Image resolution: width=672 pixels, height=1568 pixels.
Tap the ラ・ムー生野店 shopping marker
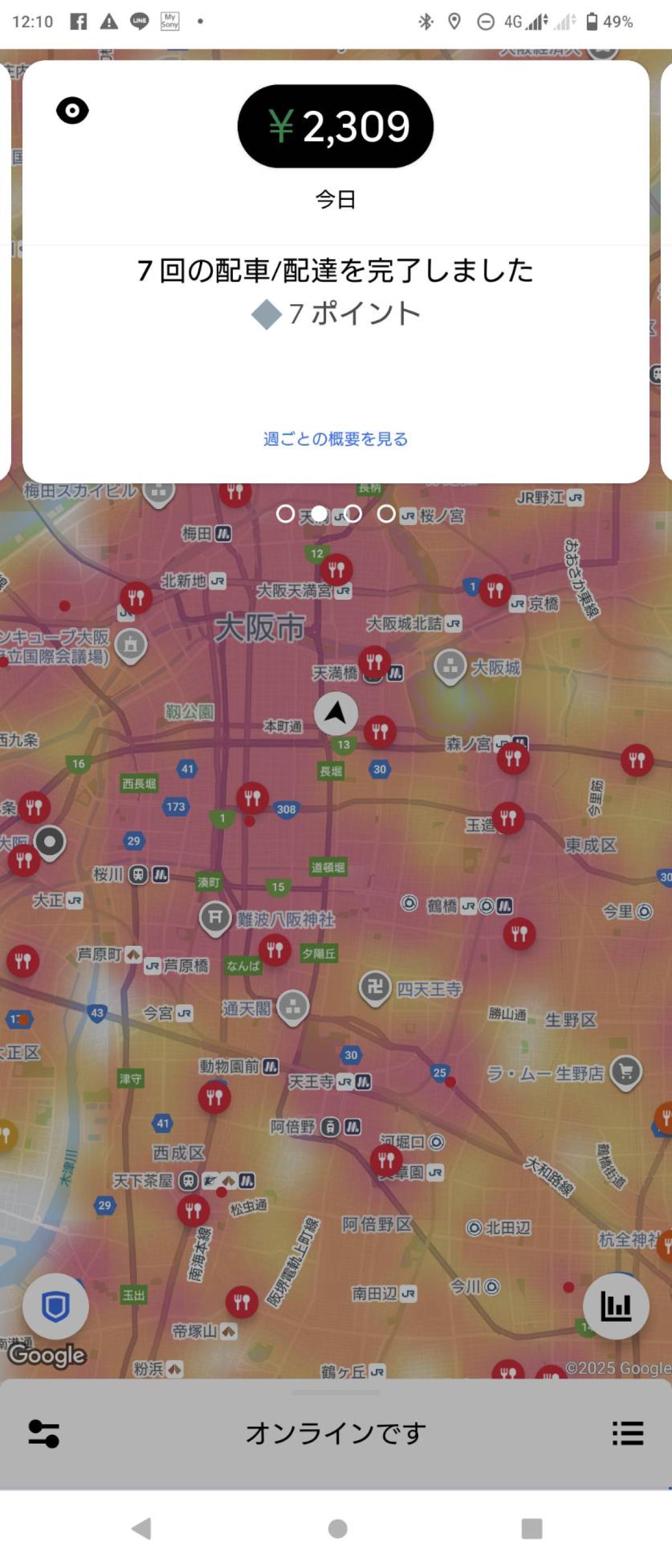[626, 1071]
